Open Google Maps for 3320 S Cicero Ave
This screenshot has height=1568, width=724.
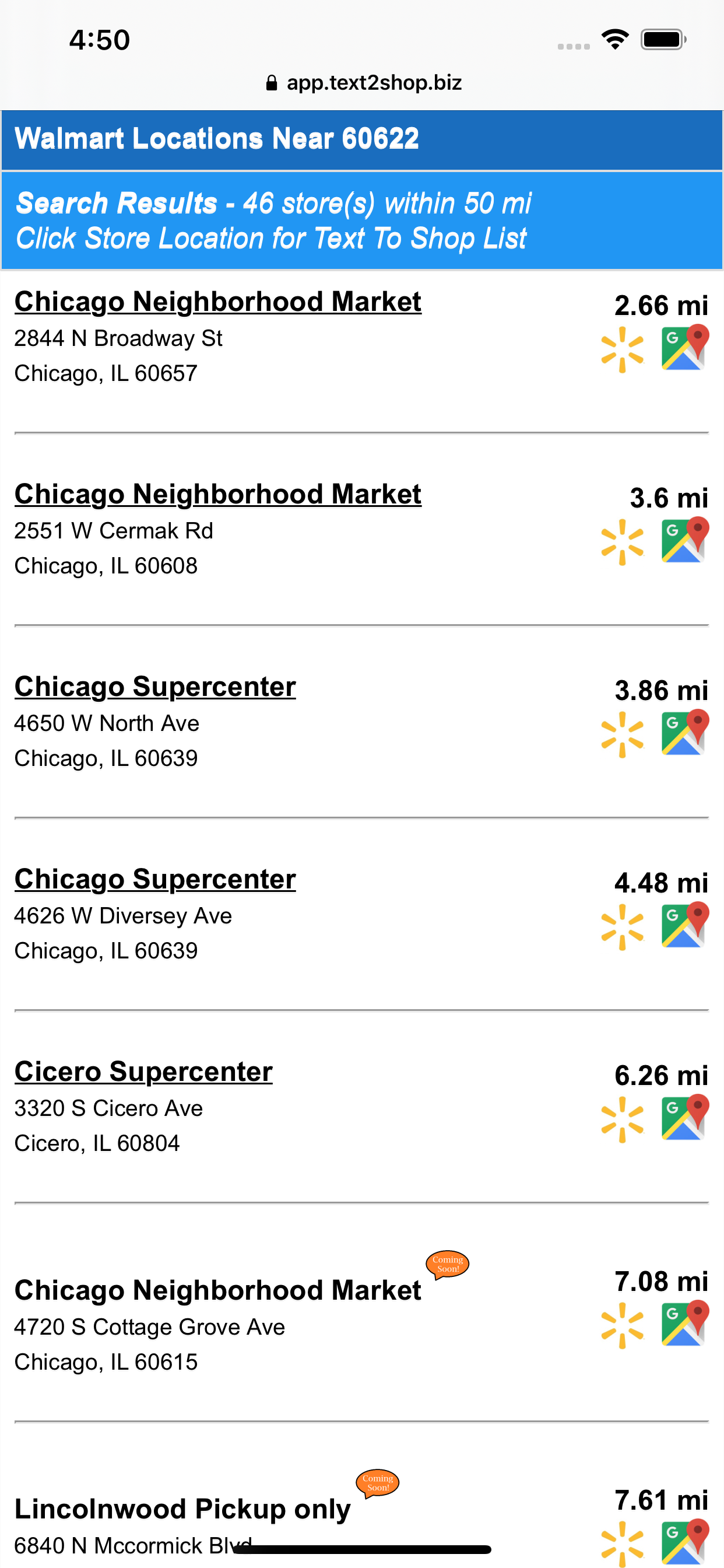[685, 1117]
